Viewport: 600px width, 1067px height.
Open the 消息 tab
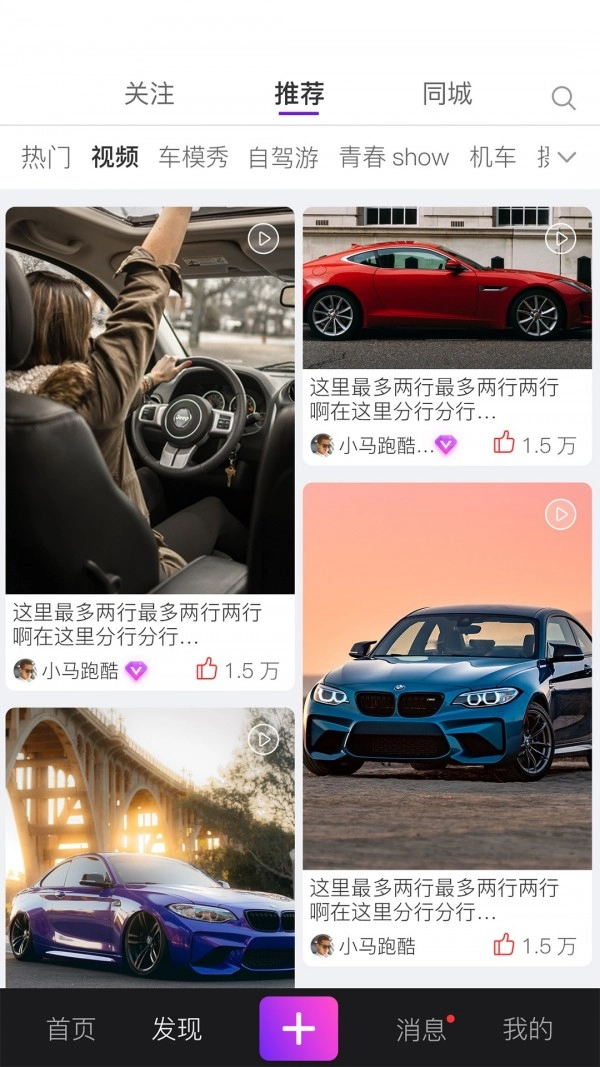[x=421, y=1029]
